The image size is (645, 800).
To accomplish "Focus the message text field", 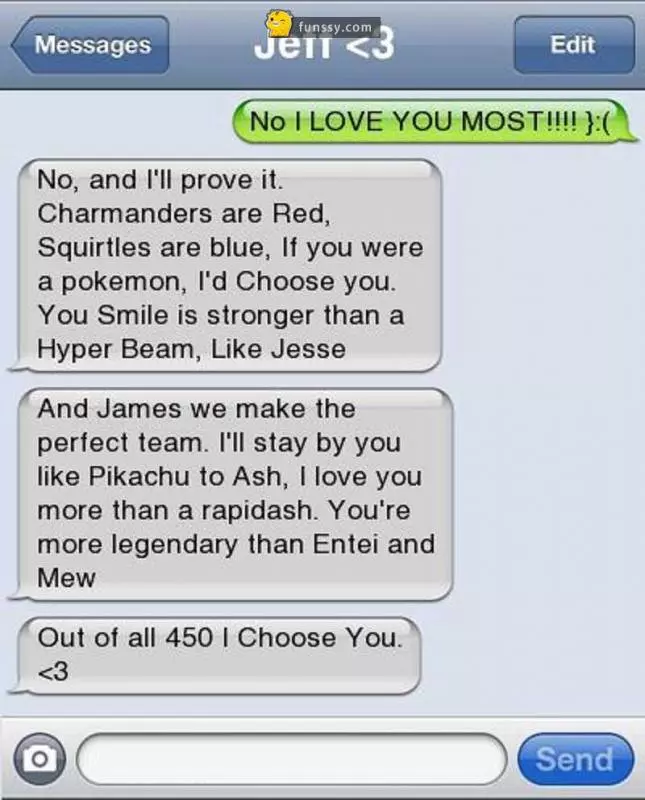I will (x=290, y=759).
